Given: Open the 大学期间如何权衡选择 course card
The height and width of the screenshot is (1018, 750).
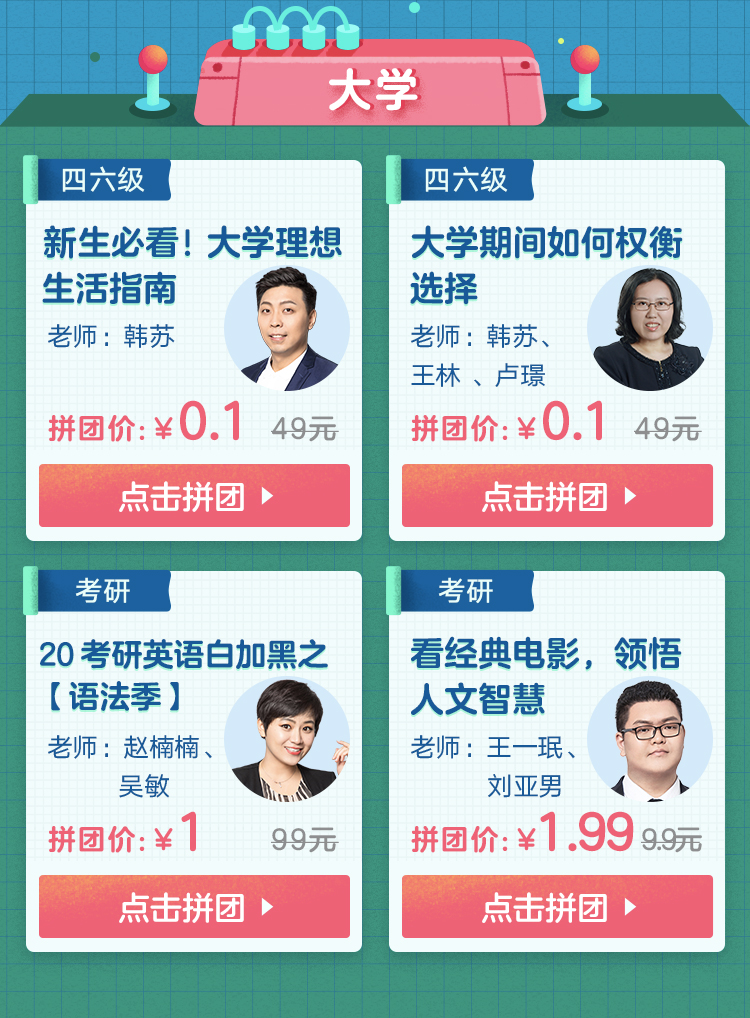Looking at the screenshot, I should tap(546, 265).
